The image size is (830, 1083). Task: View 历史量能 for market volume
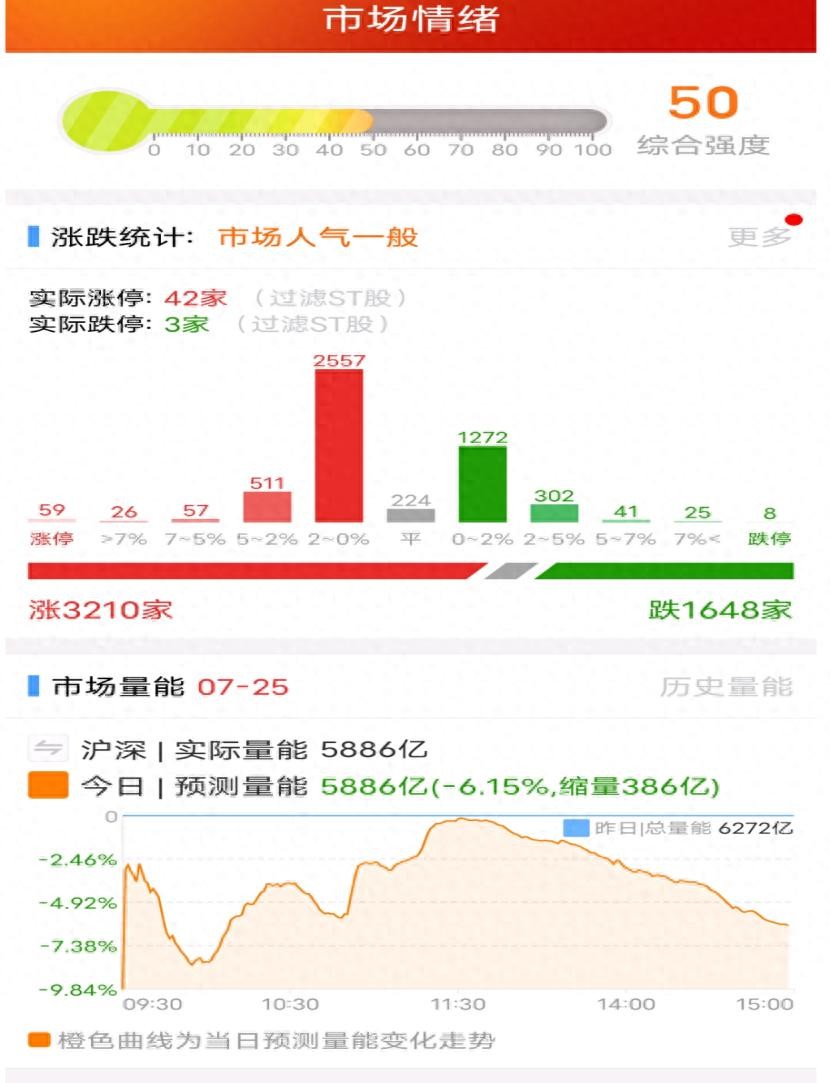[x=726, y=687]
